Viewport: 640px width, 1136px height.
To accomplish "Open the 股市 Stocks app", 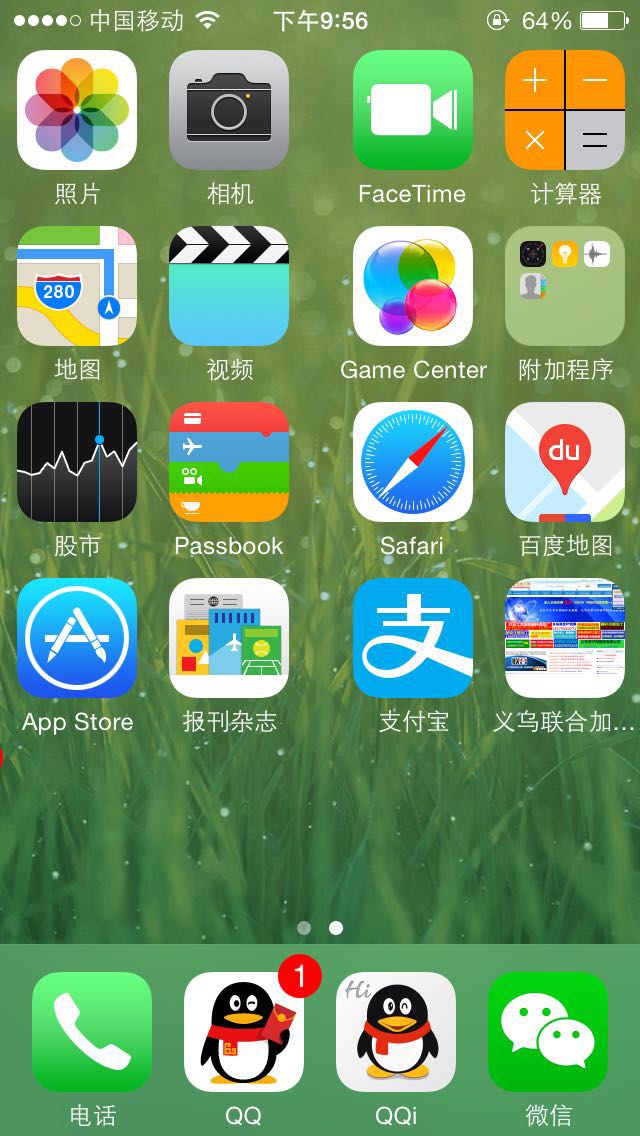I will tap(77, 462).
